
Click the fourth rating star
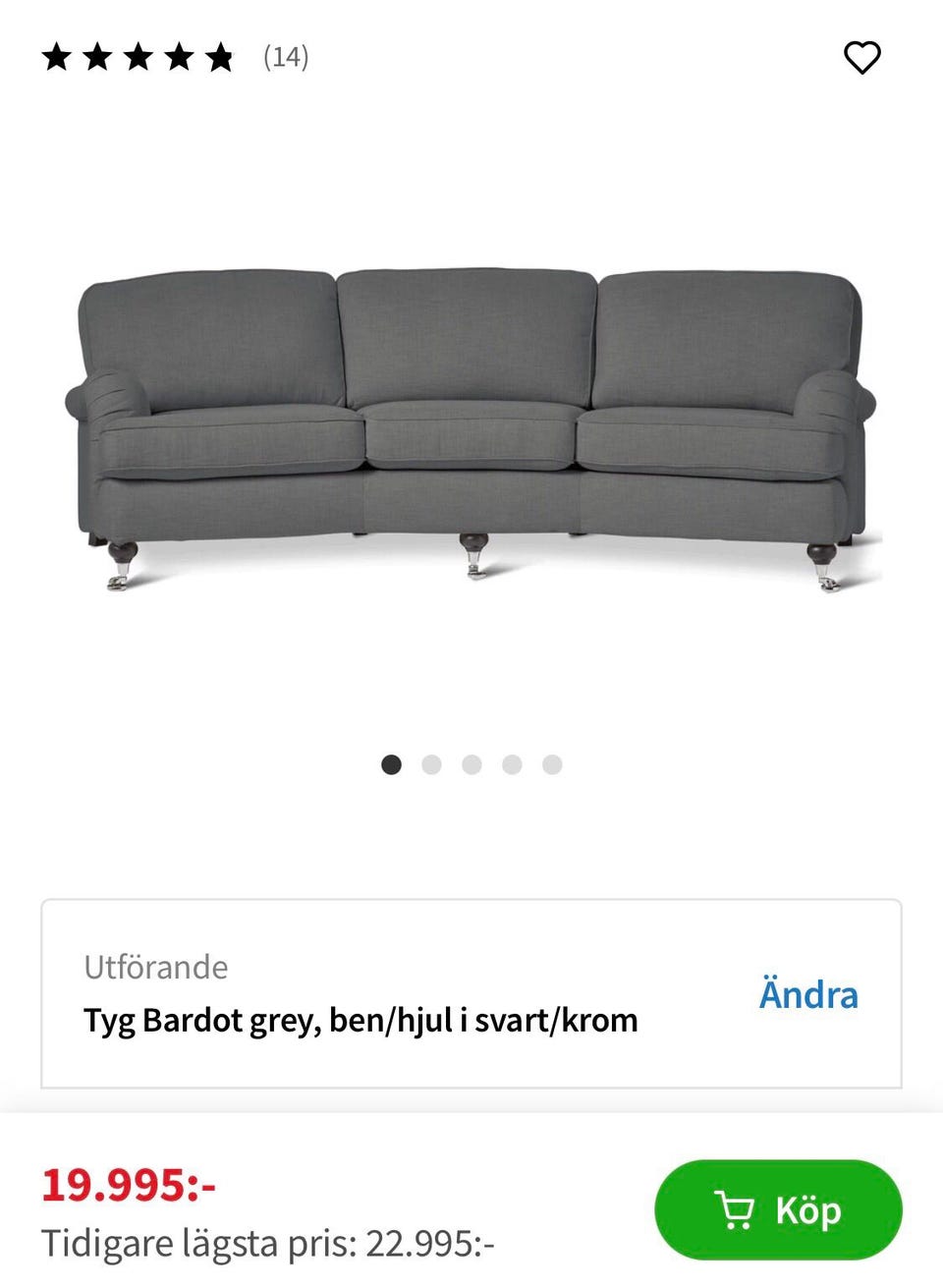[x=177, y=58]
